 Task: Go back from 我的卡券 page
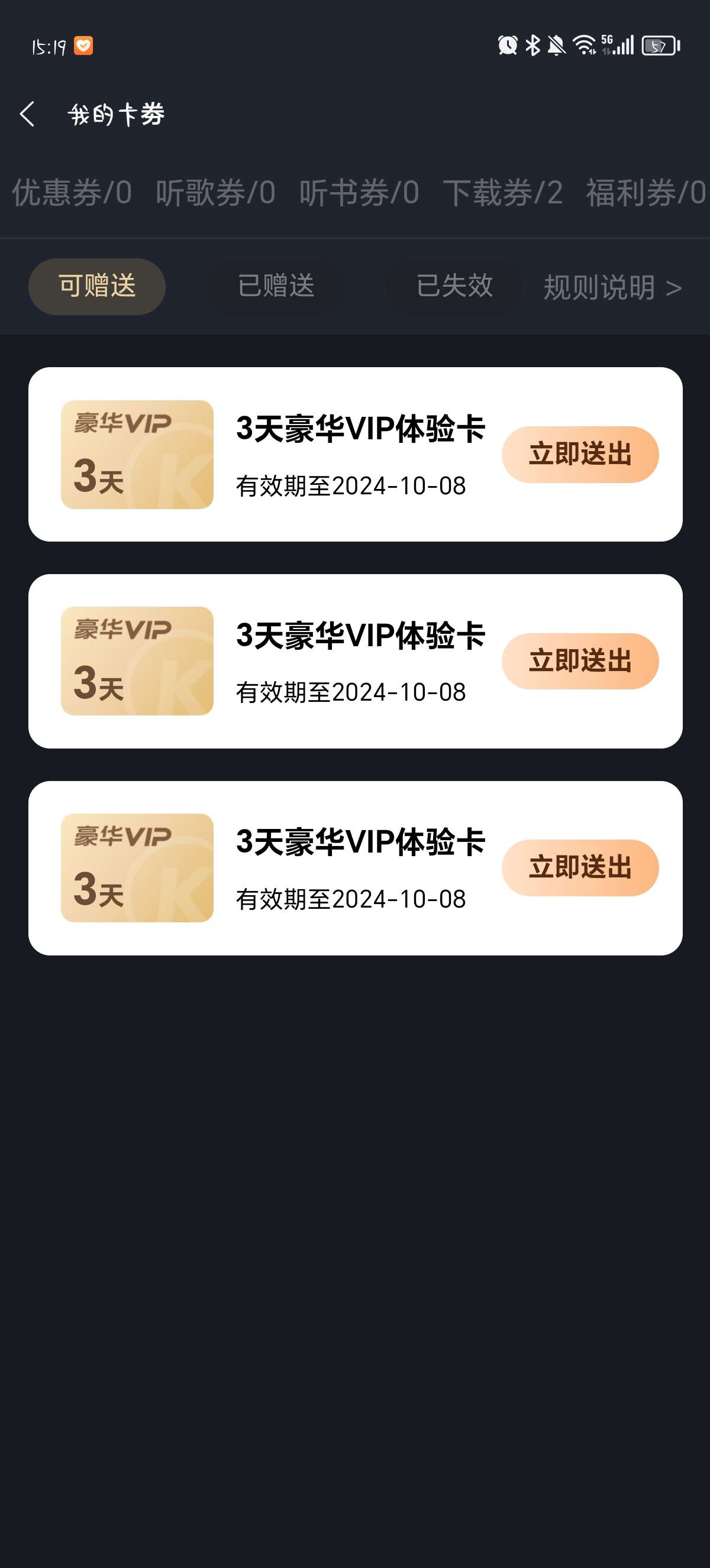tap(27, 114)
